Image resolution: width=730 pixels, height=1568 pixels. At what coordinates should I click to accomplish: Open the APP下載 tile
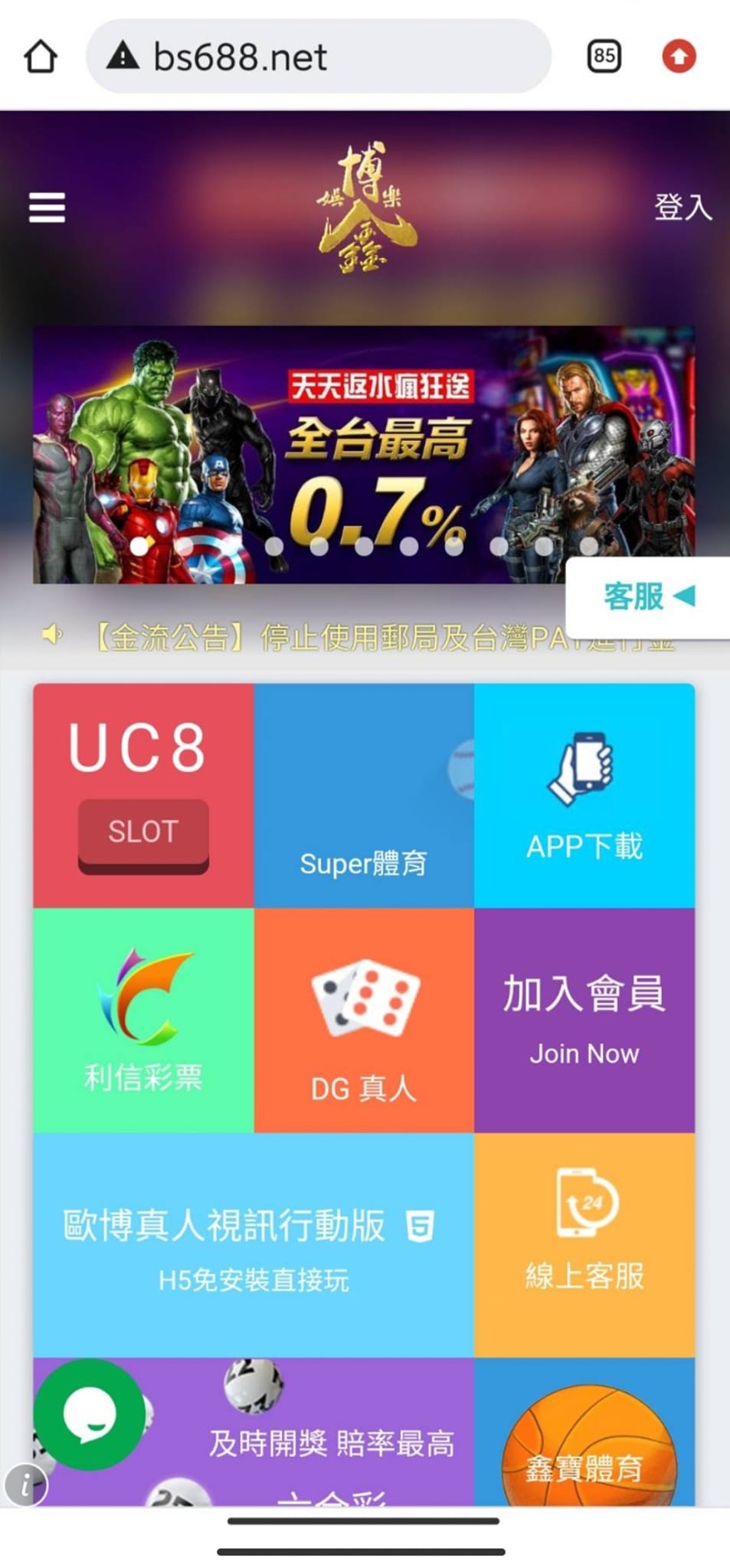[584, 795]
